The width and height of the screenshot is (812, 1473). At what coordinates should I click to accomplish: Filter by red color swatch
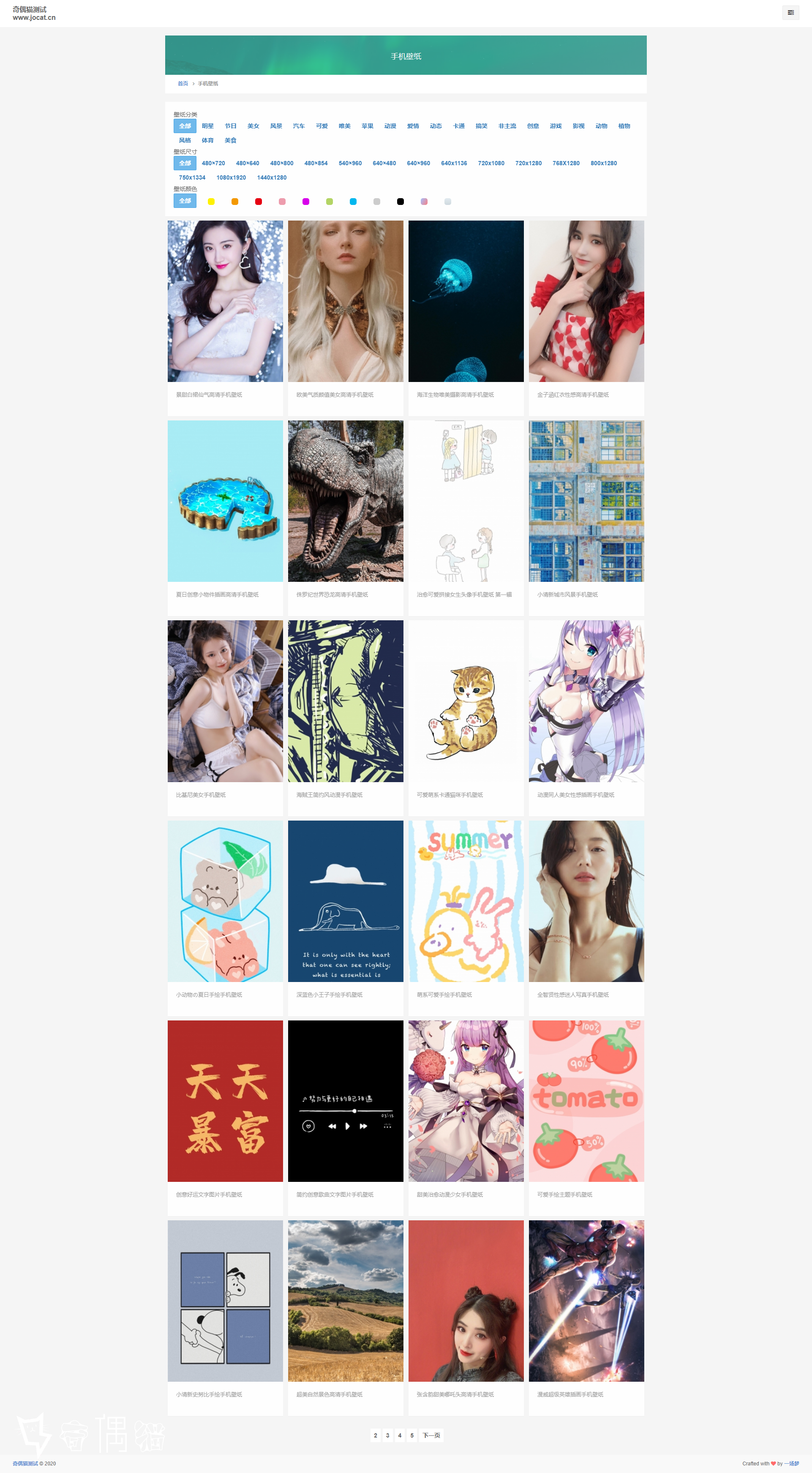coord(259,201)
